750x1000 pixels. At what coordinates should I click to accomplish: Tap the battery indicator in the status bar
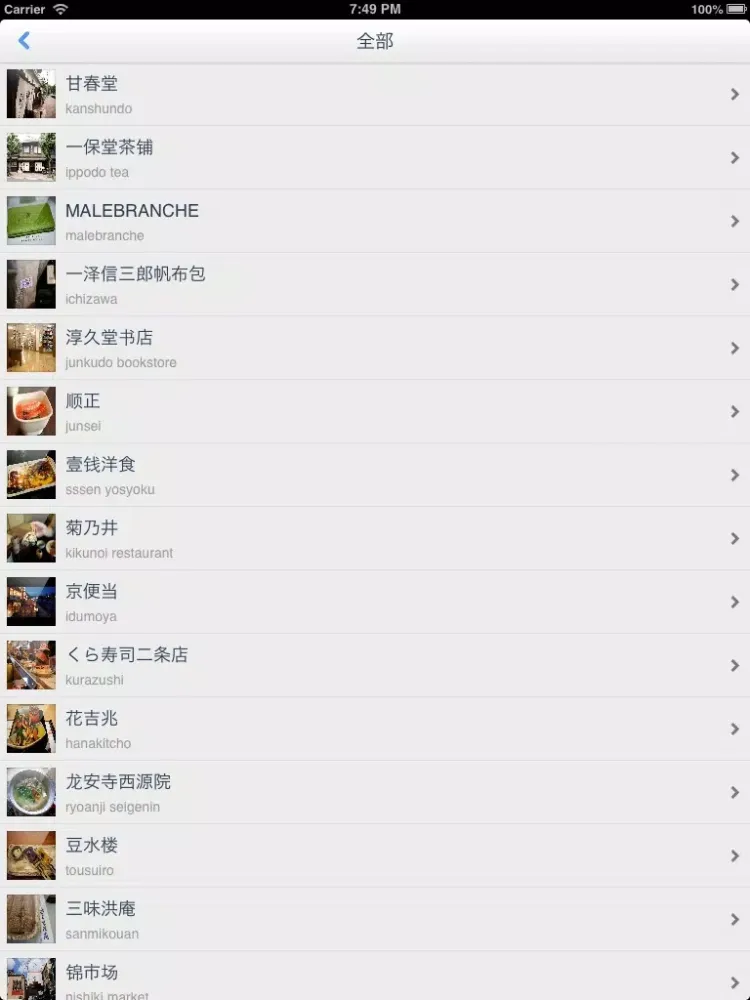click(735, 9)
